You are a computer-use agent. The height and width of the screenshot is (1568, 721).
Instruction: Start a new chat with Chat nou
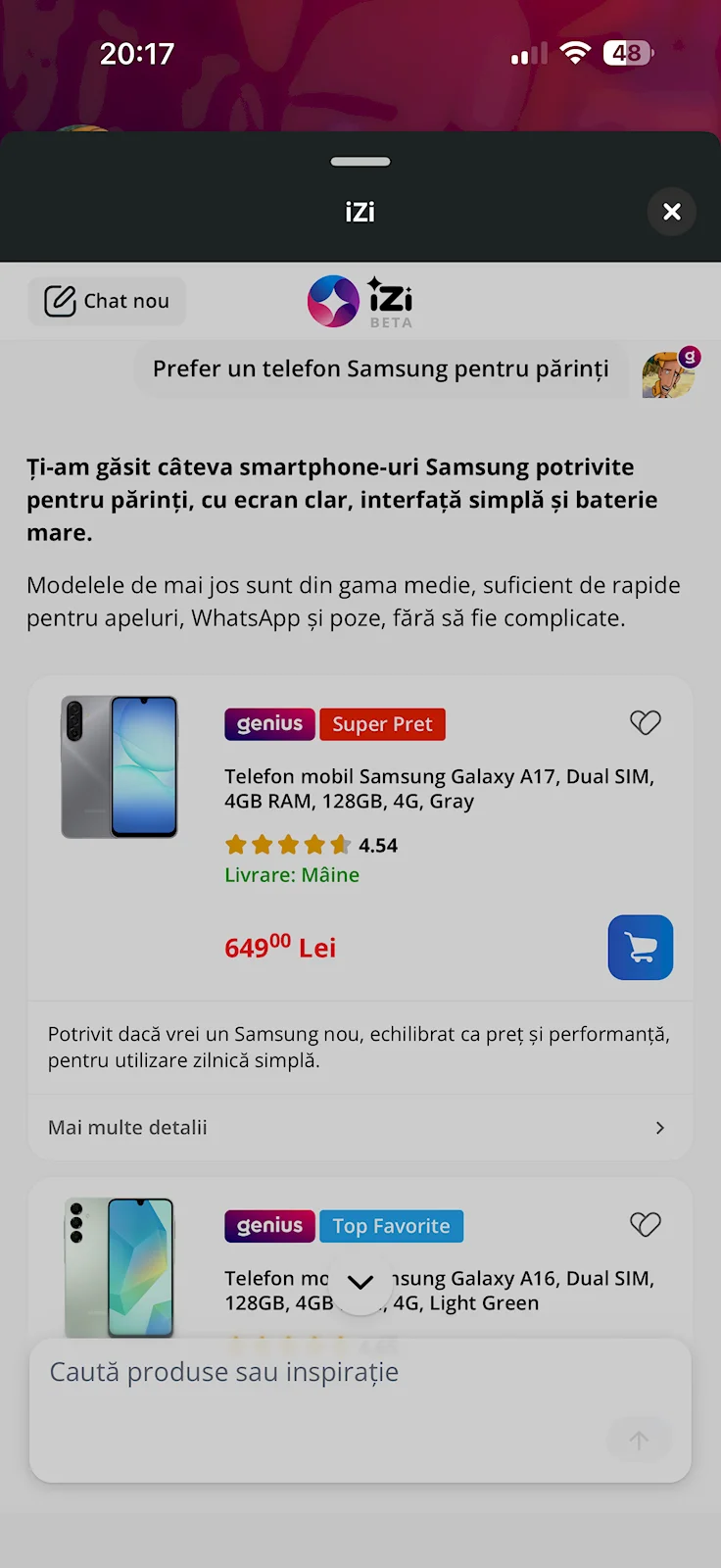tap(107, 301)
